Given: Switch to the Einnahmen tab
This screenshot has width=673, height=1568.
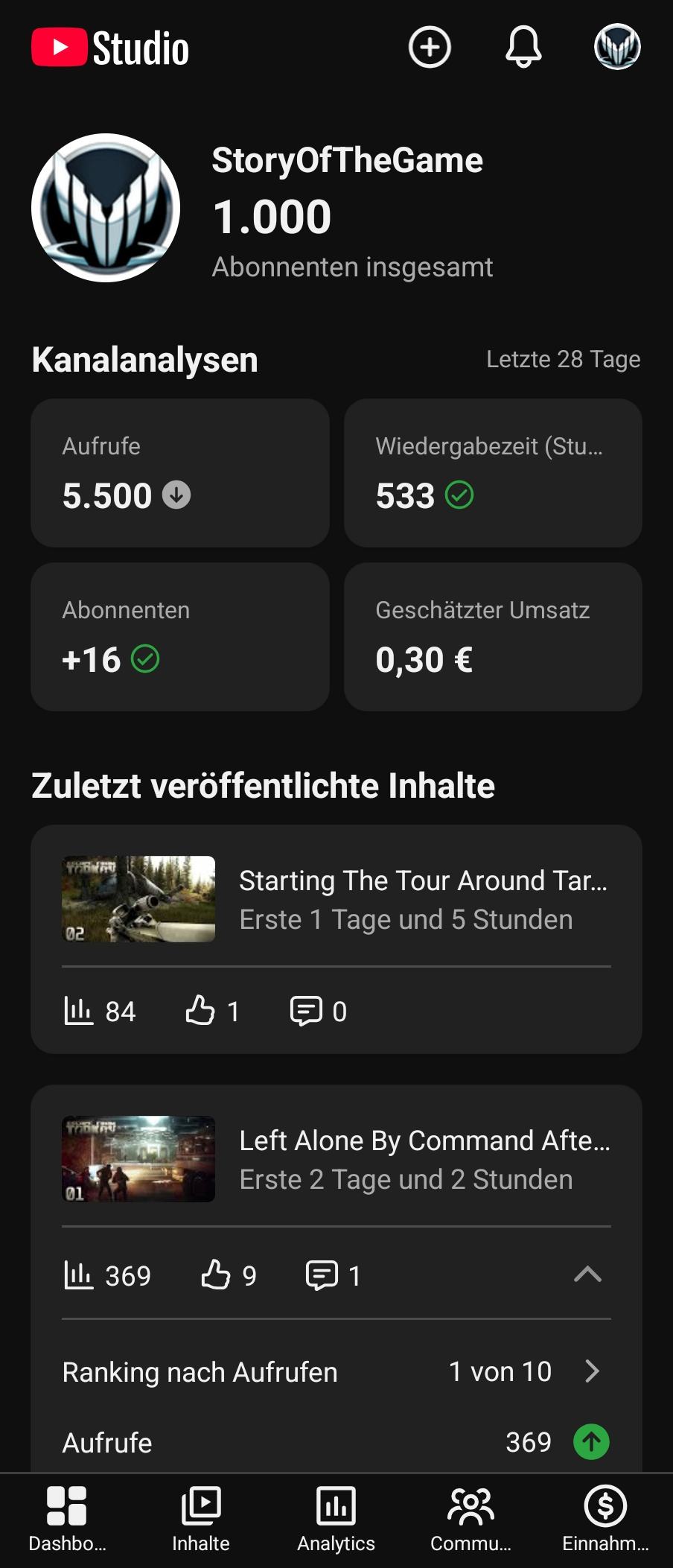Looking at the screenshot, I should coord(605,1518).
